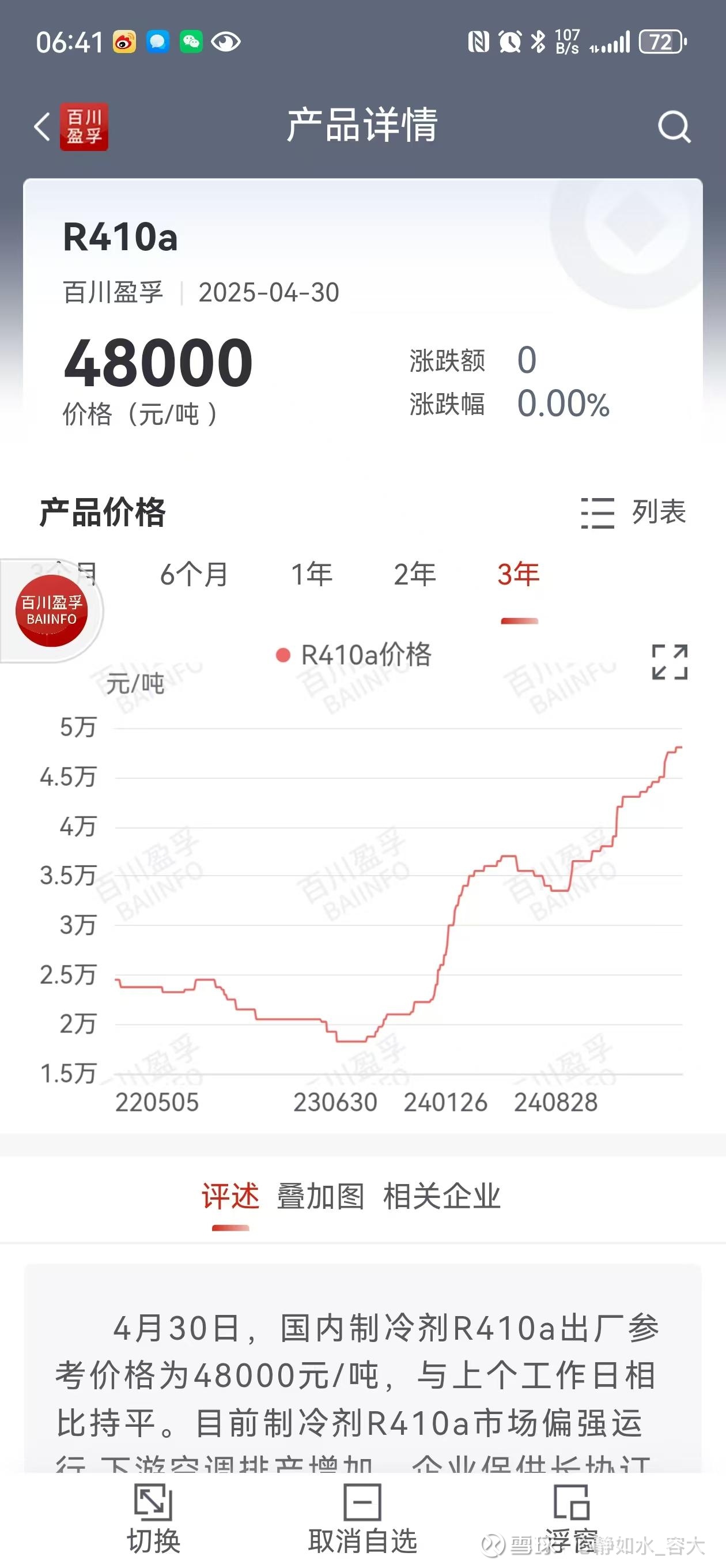
Task: Select the 6个月 time range
Action: 194,574
